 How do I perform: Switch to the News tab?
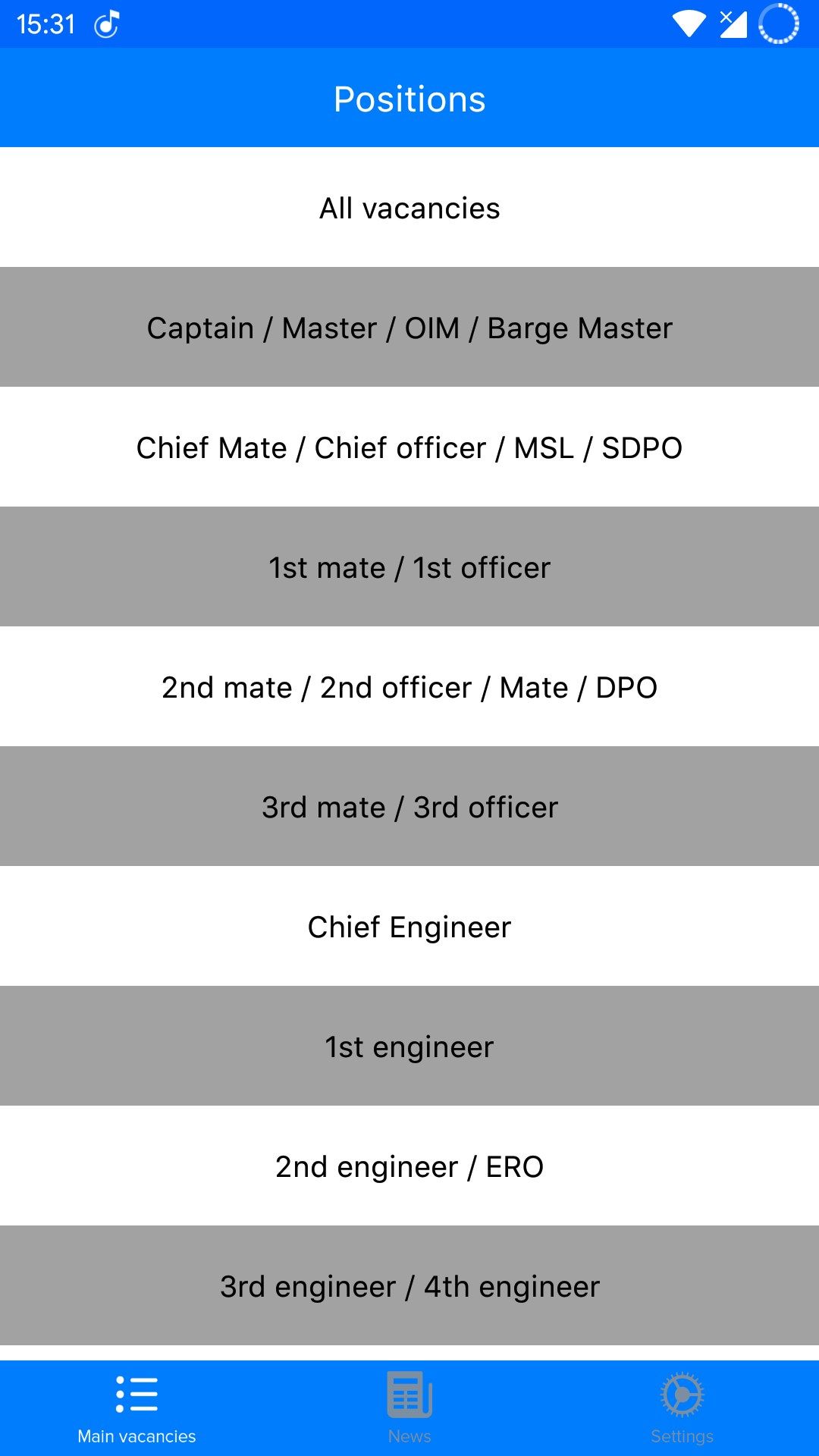[409, 1409]
